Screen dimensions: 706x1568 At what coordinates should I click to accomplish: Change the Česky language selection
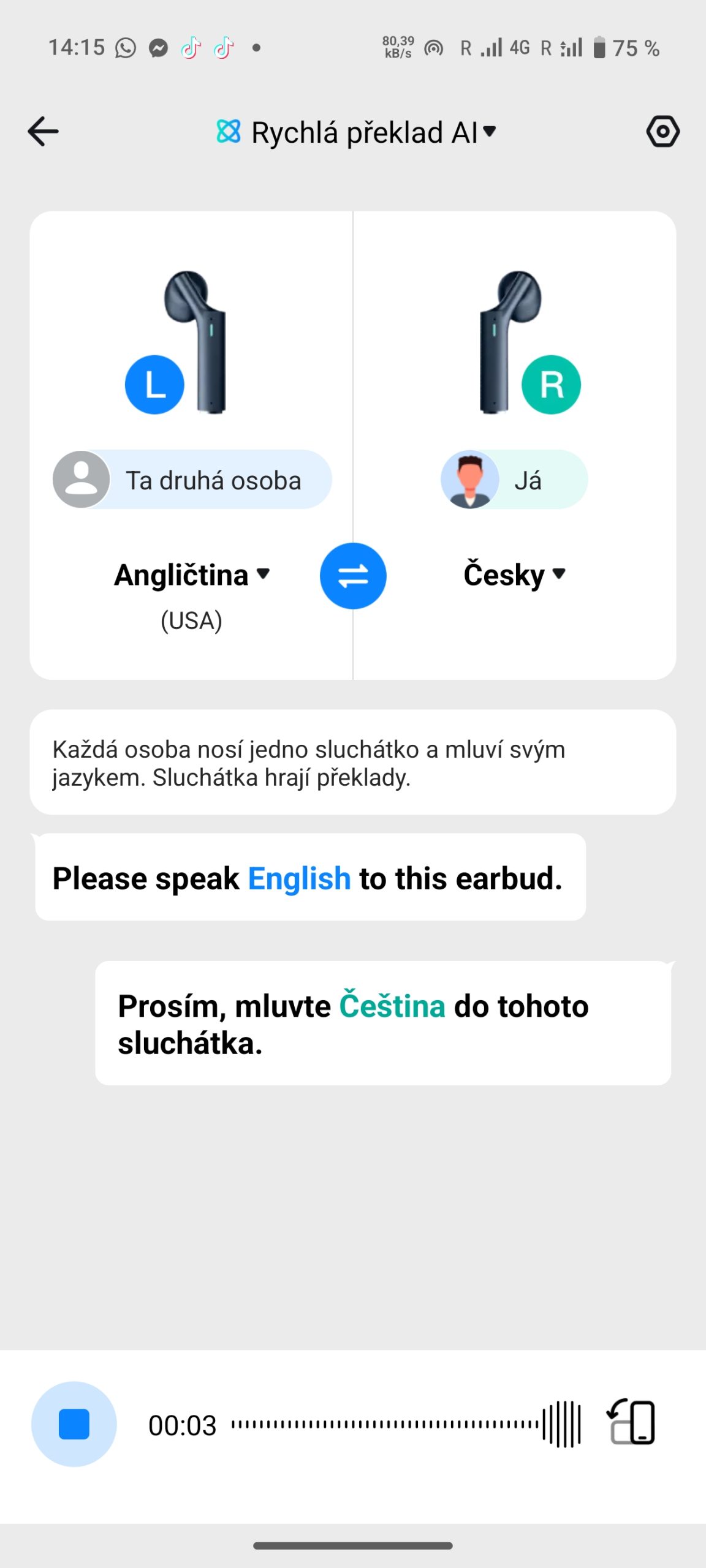point(514,575)
